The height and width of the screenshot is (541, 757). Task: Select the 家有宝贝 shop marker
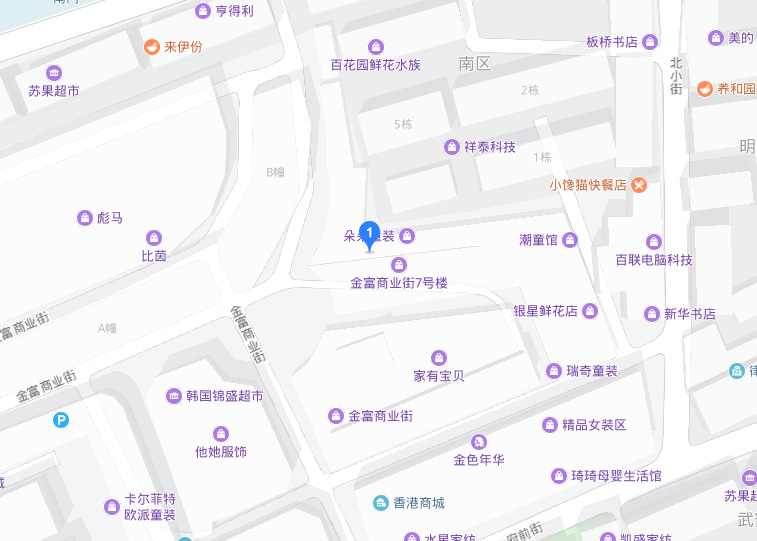pyautogui.click(x=438, y=358)
